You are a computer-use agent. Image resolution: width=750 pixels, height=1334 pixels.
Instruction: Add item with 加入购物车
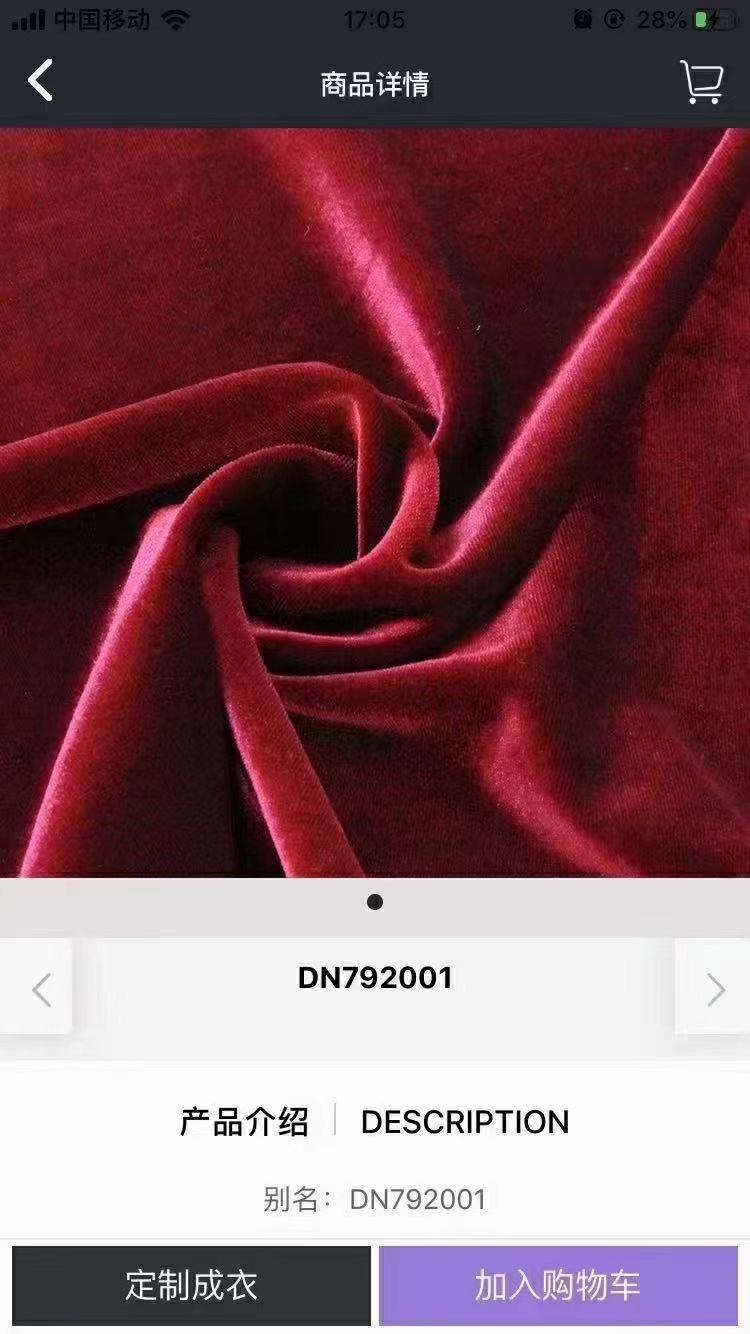point(558,1285)
